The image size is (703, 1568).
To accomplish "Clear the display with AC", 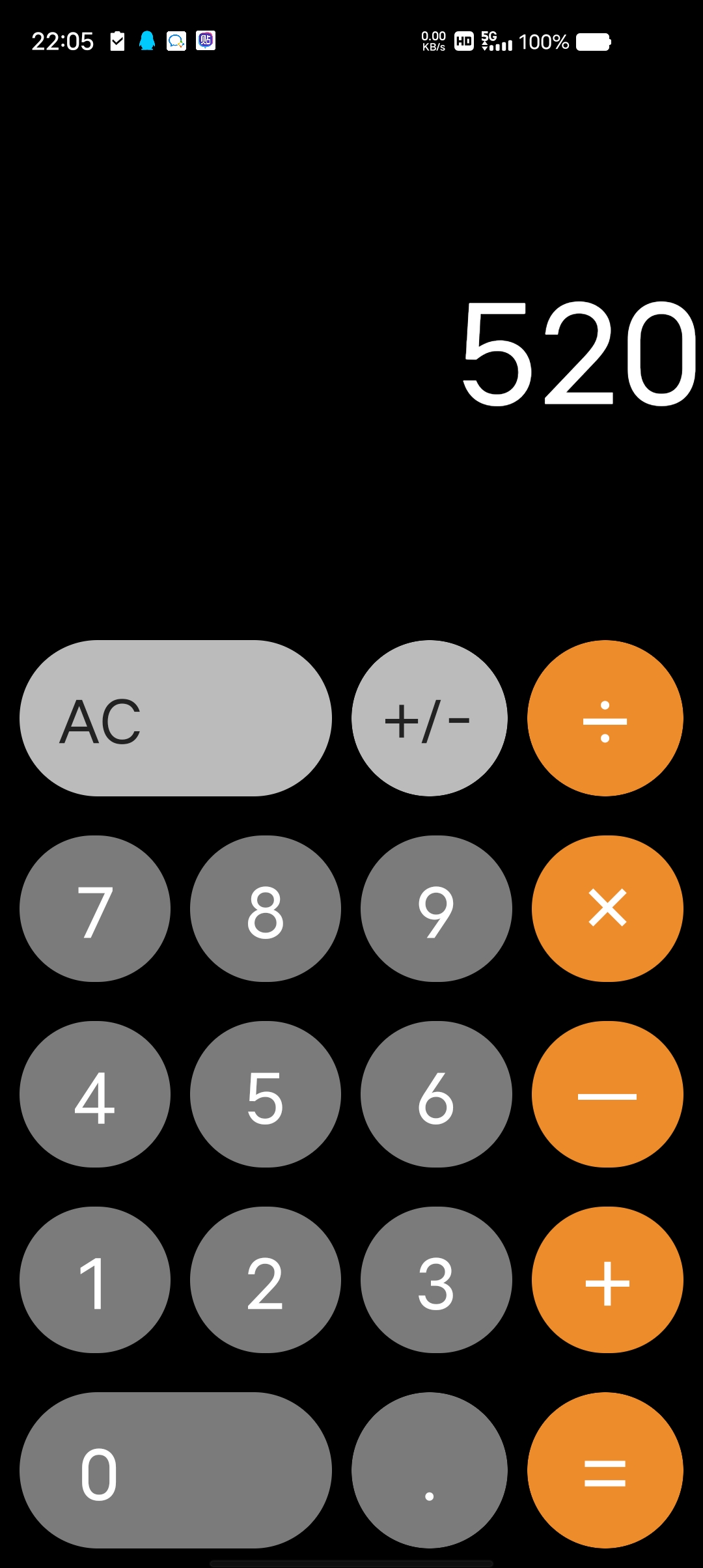I will coord(175,718).
